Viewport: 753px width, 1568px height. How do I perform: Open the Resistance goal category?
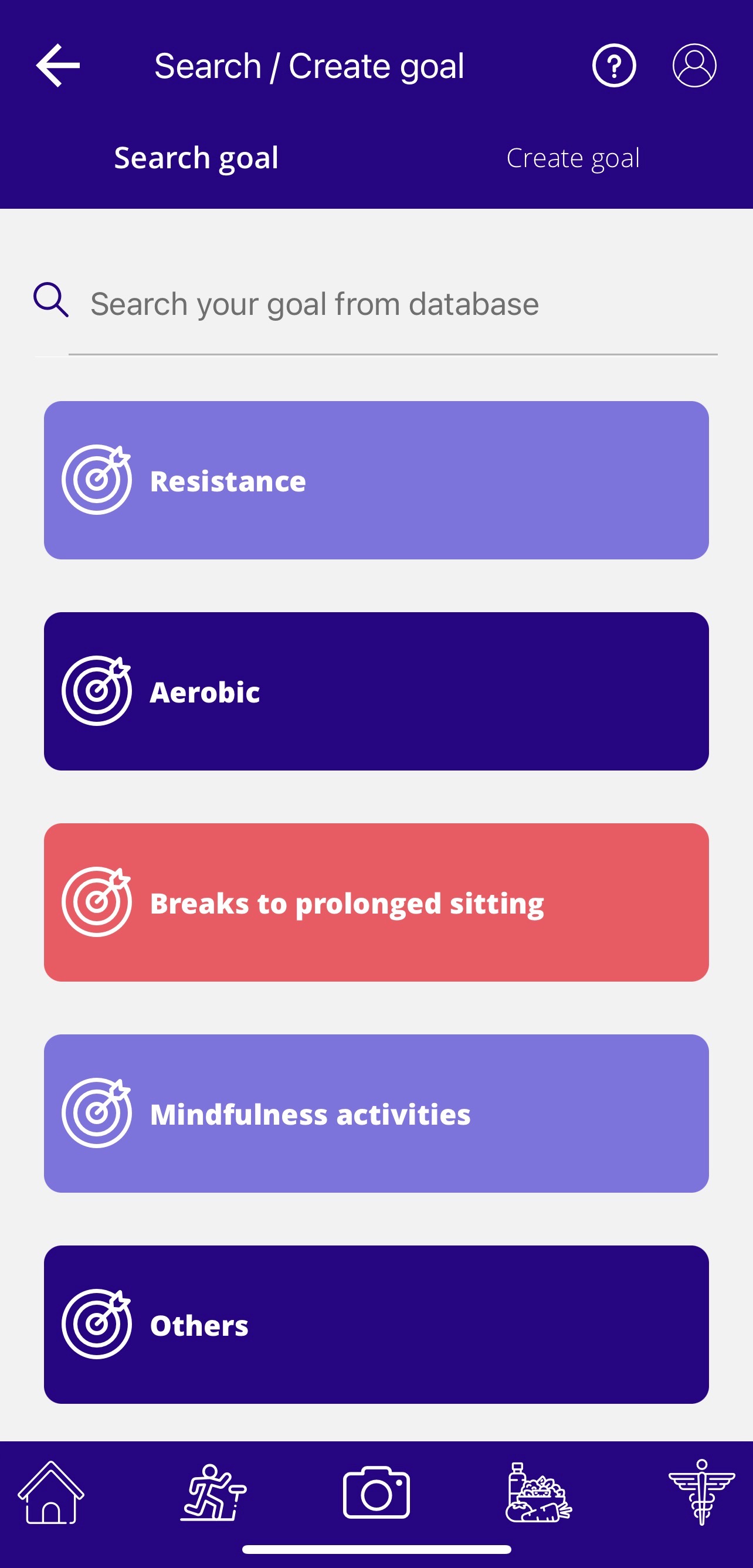pyautogui.click(x=376, y=480)
